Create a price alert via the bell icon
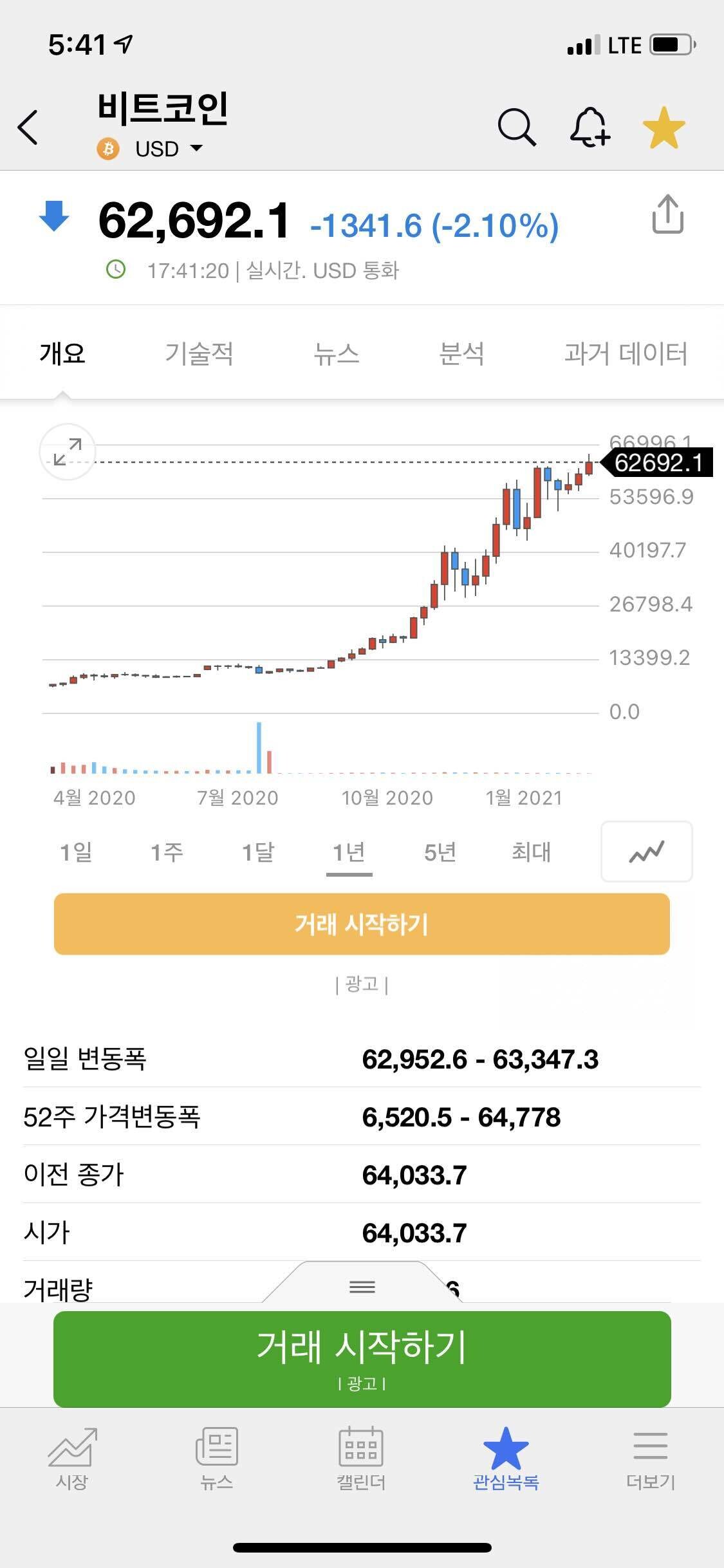 pos(588,127)
